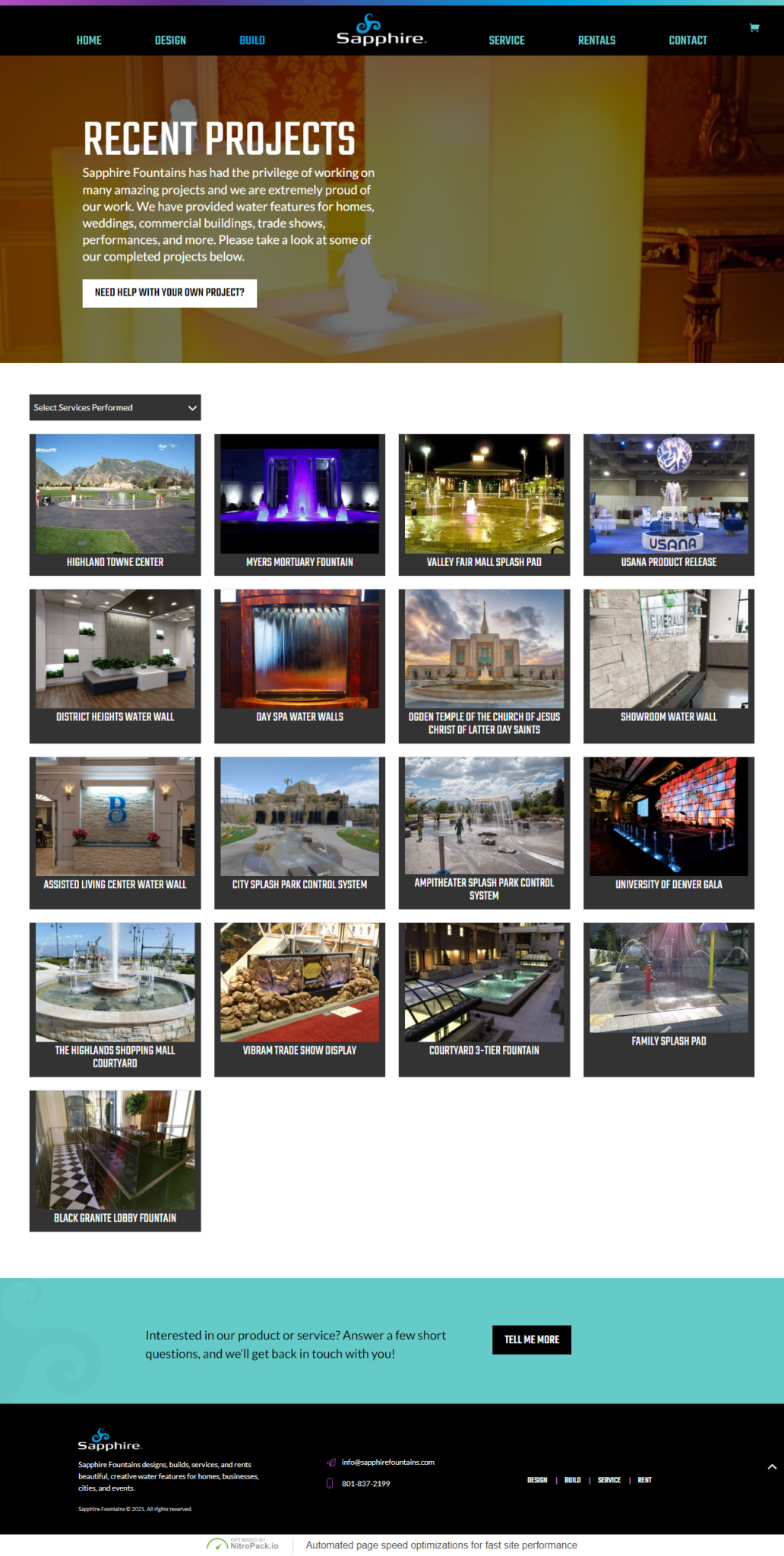
Task: Open USANA Product Release project
Action: click(x=669, y=504)
